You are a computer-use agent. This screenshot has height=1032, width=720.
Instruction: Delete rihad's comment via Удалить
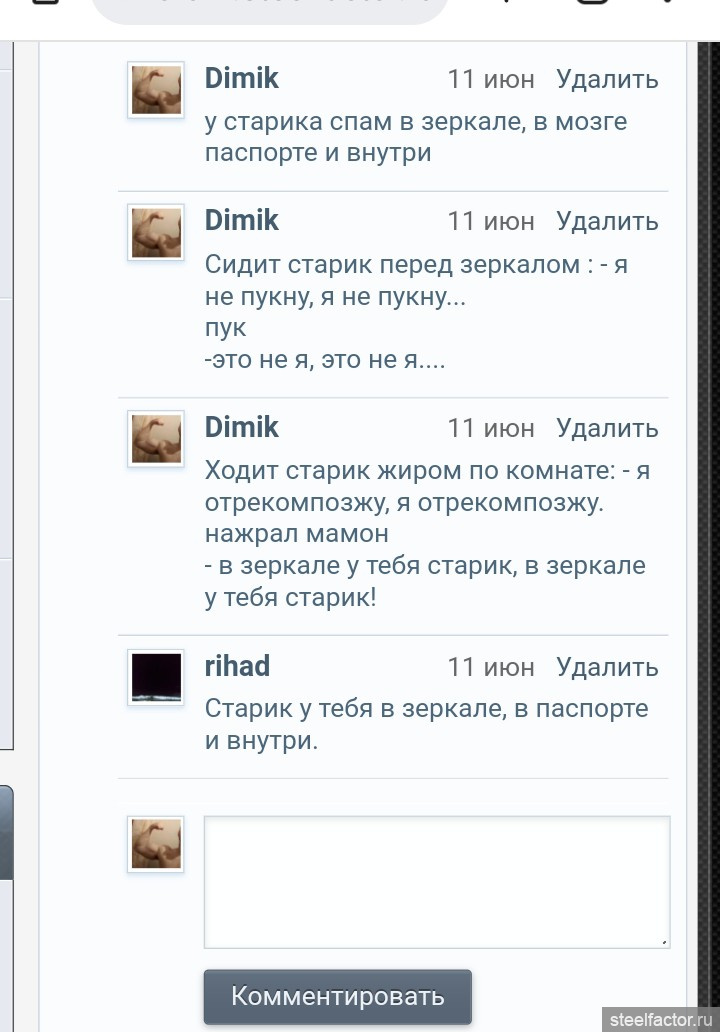(x=607, y=667)
